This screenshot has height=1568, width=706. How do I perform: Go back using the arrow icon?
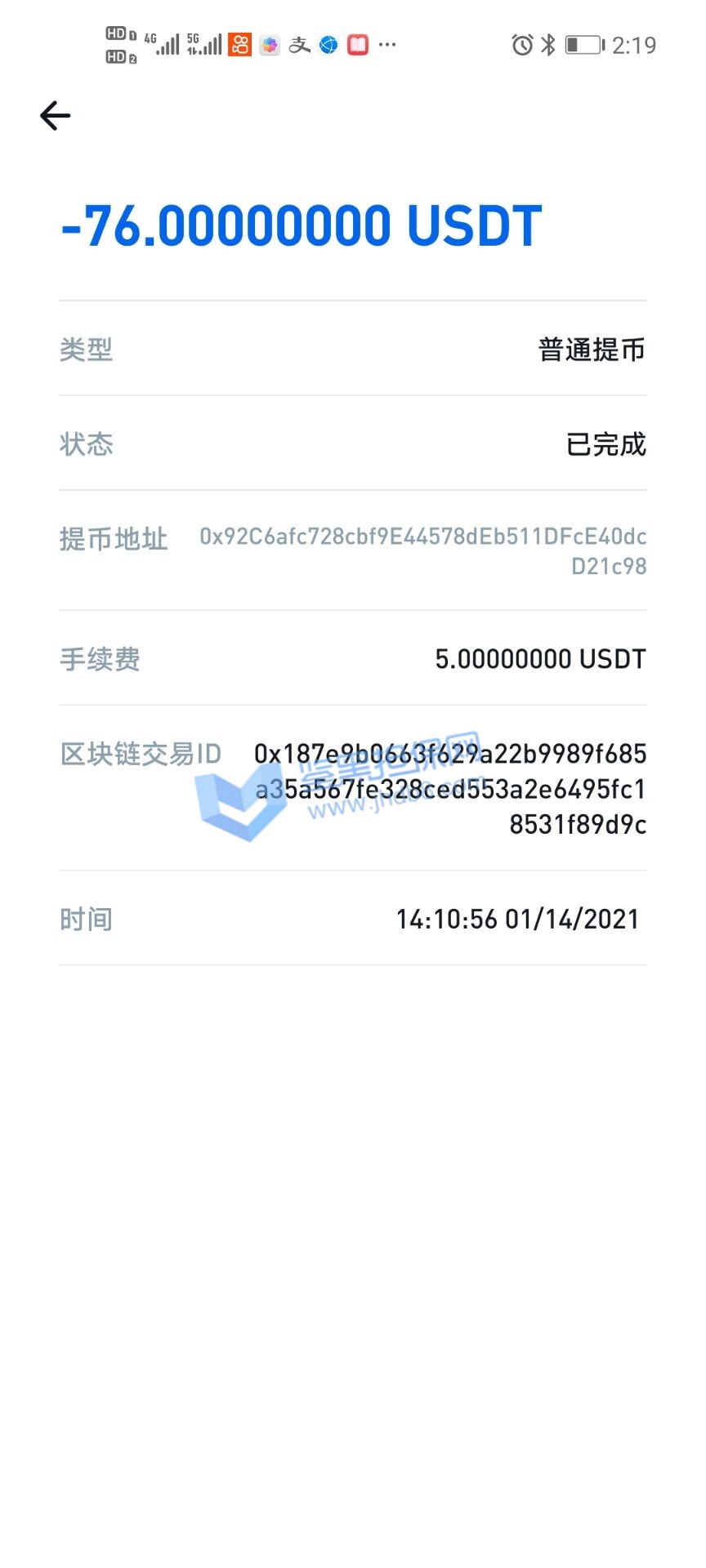tap(56, 115)
